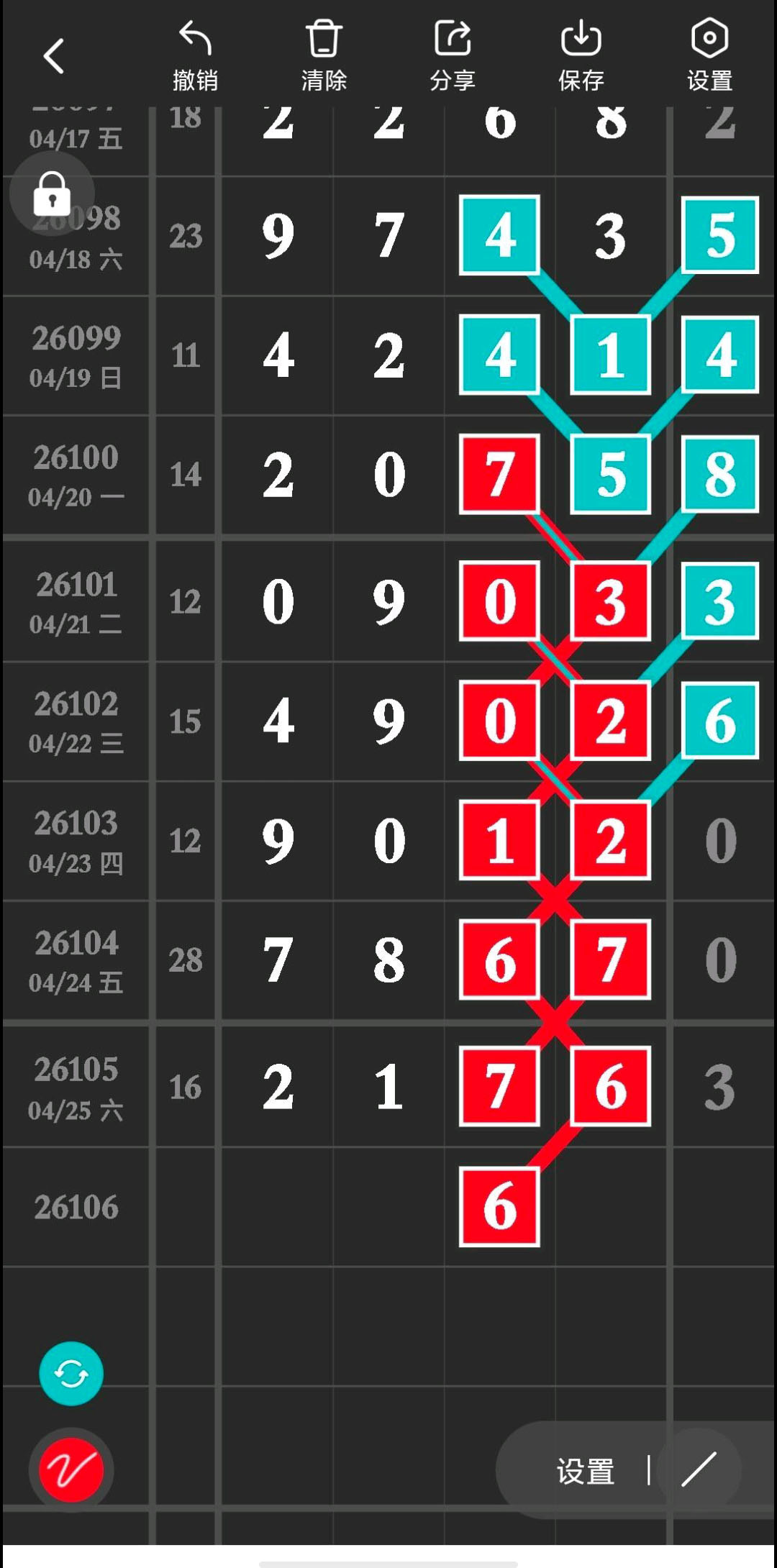The height and width of the screenshot is (1568, 777).
Task: Open 设置 in the bottom pill
Action: click(x=586, y=1471)
